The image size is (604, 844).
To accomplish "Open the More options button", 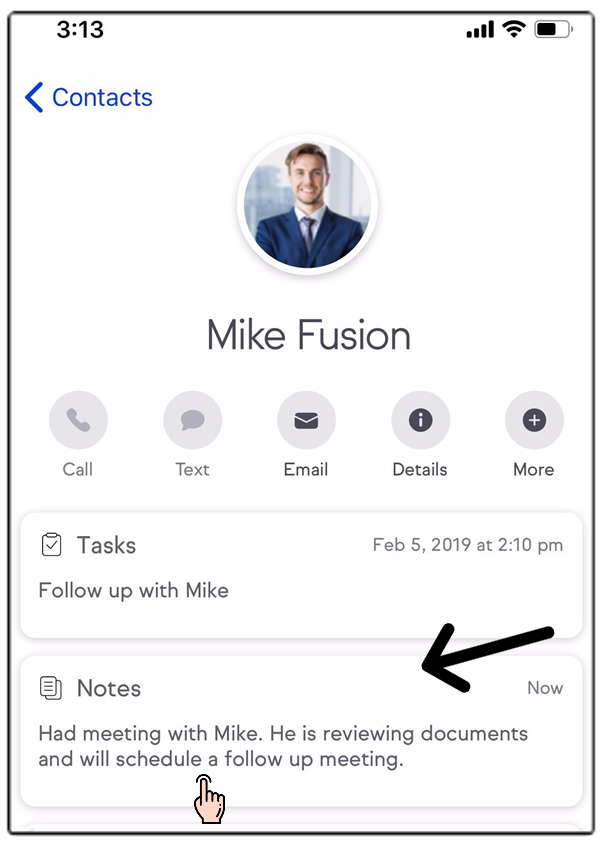I will pyautogui.click(x=534, y=421).
